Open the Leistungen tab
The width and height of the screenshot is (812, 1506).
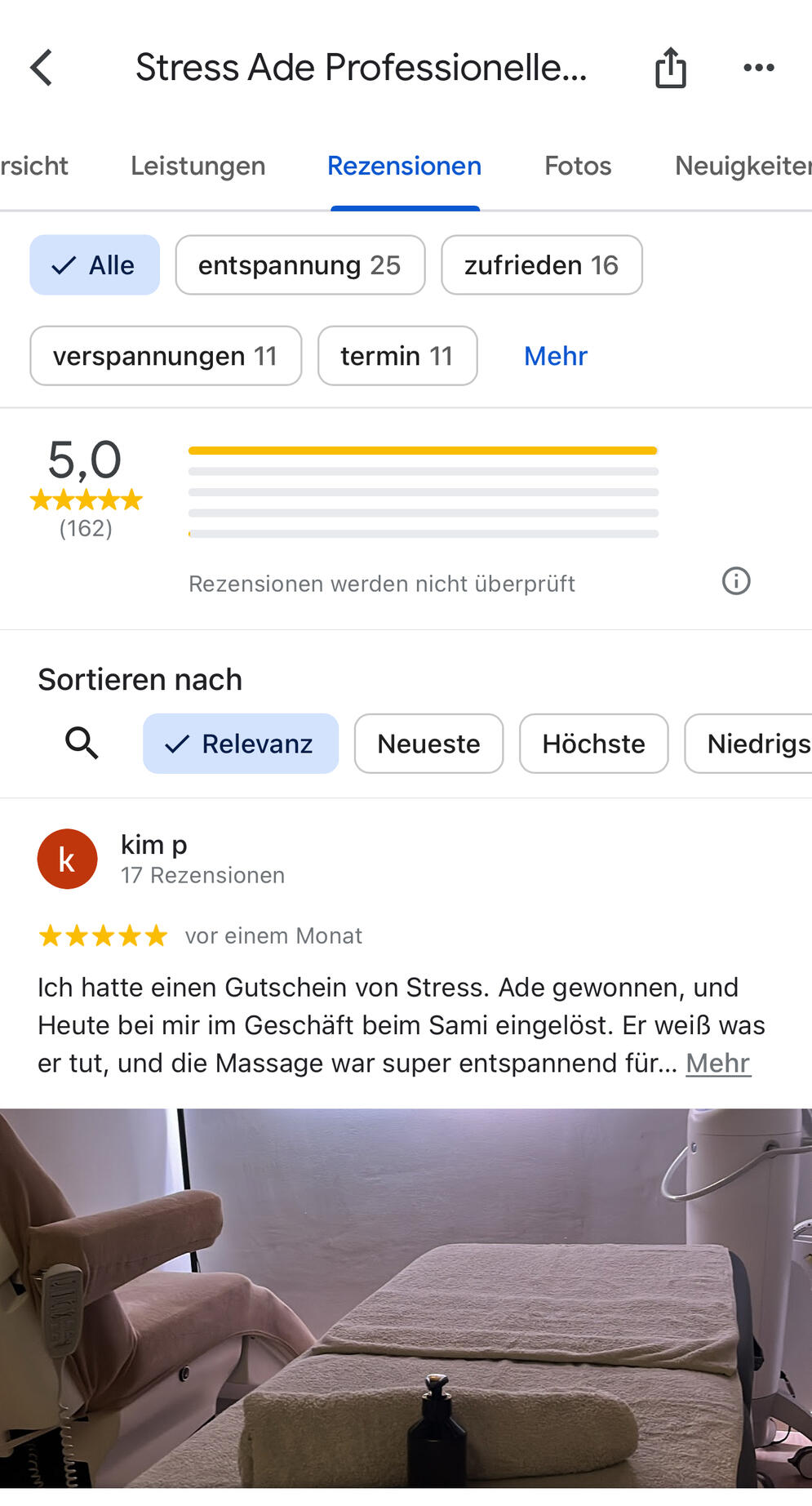197,166
